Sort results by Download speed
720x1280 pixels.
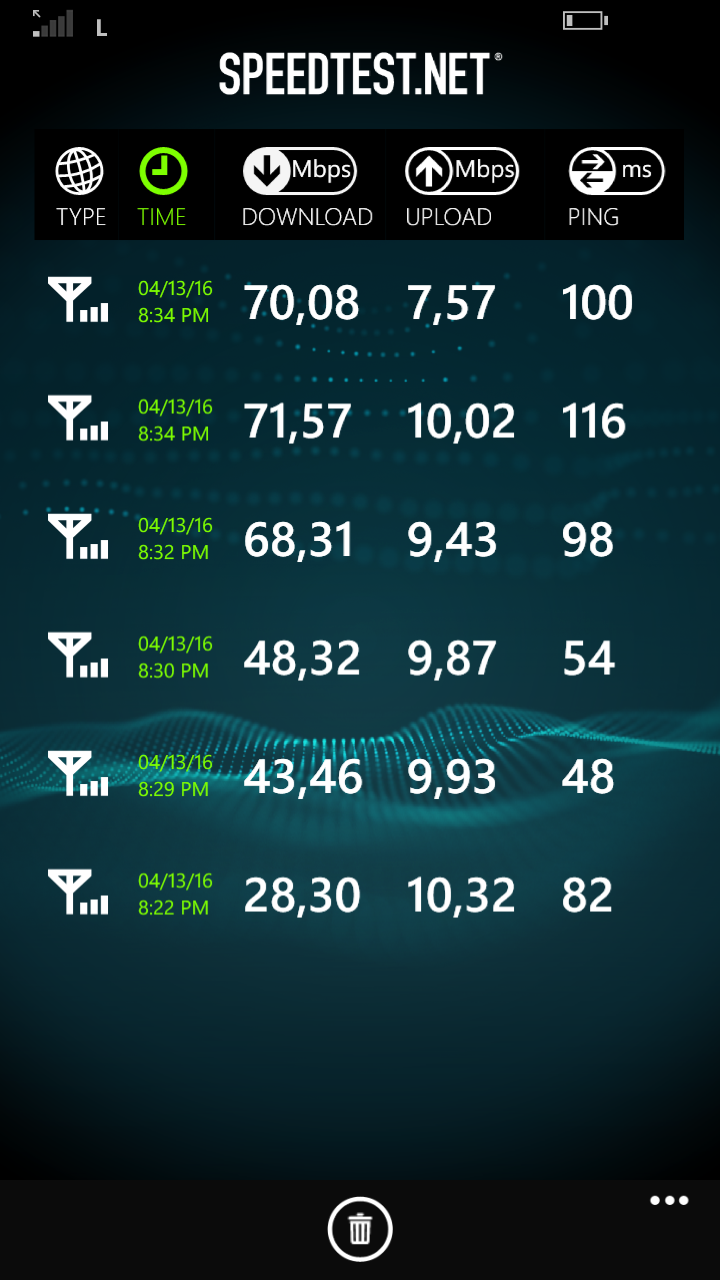coord(302,186)
